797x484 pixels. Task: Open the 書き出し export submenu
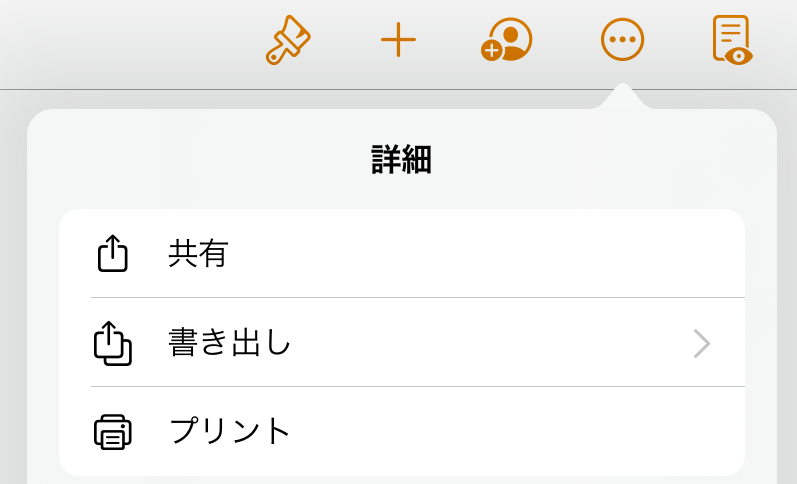[x=401, y=343]
